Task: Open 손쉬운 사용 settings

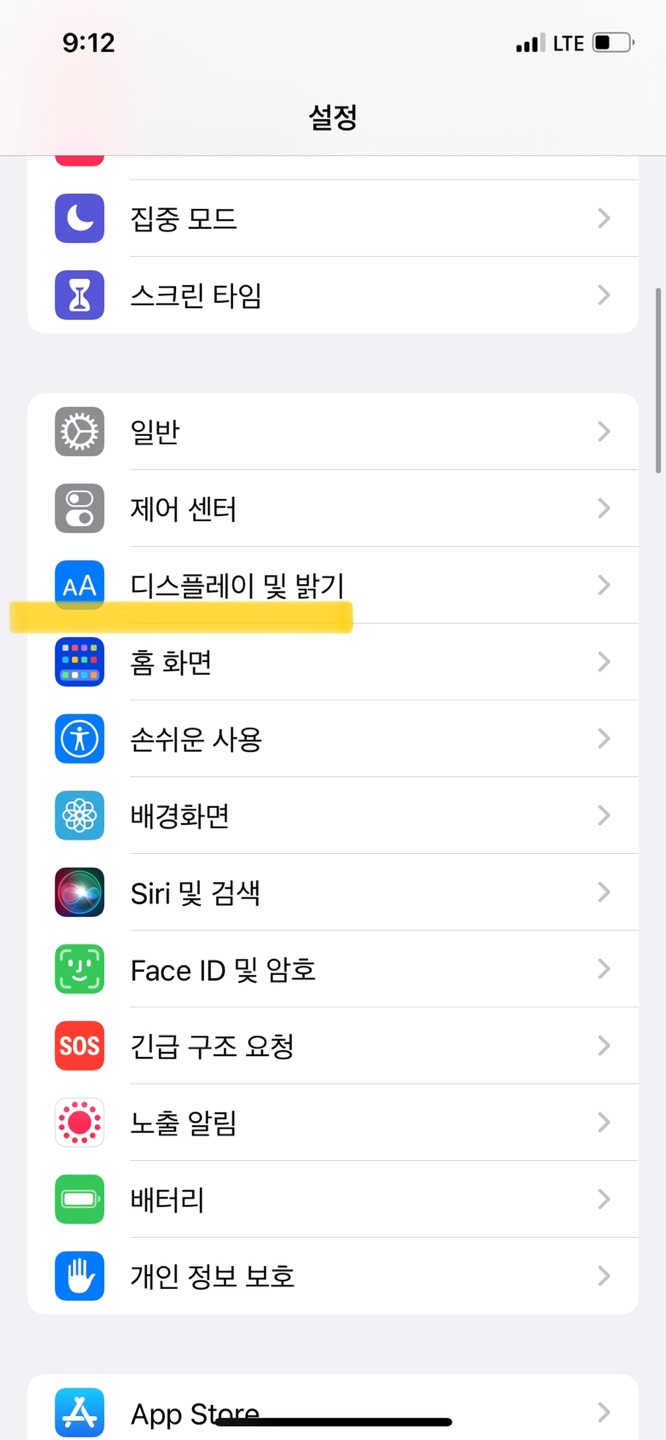Action: 333,739
